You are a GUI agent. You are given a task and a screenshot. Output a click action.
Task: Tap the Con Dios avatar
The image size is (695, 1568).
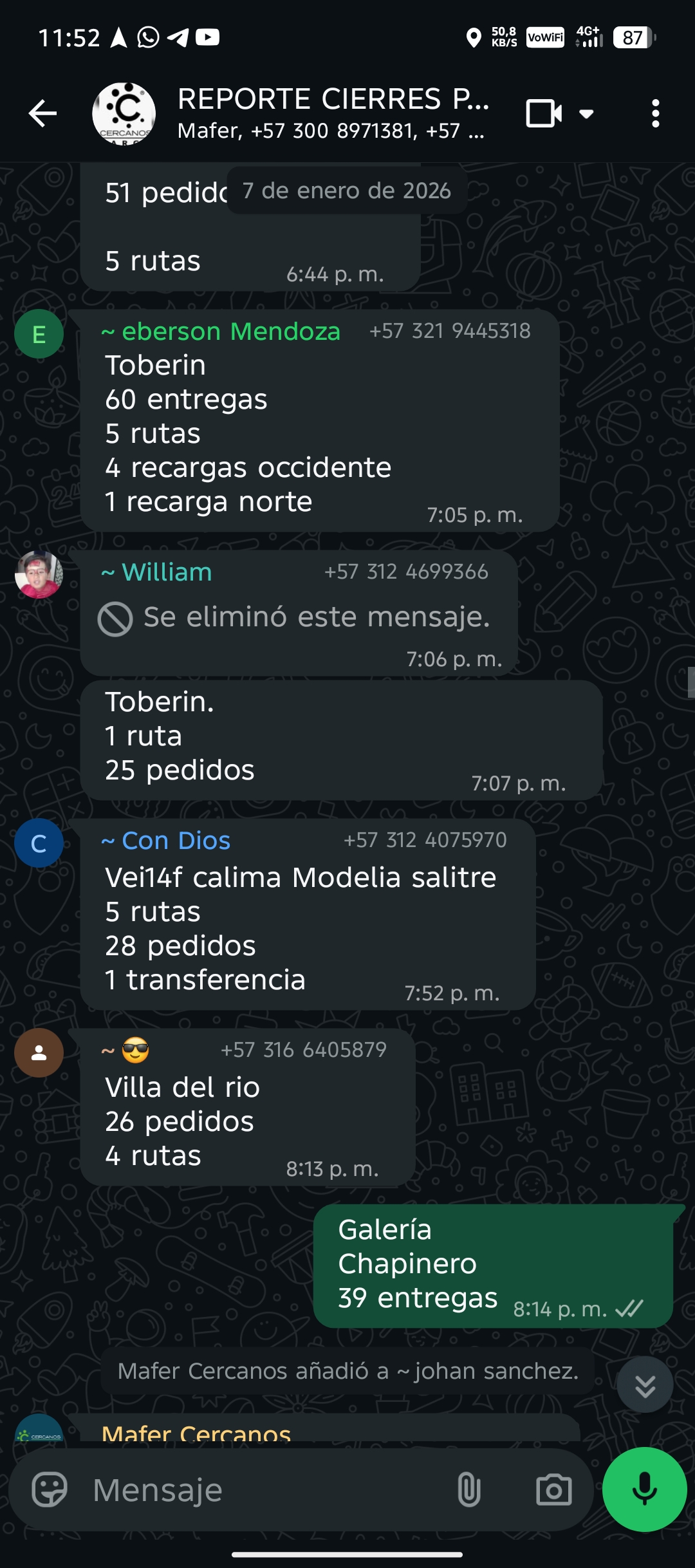(x=39, y=843)
